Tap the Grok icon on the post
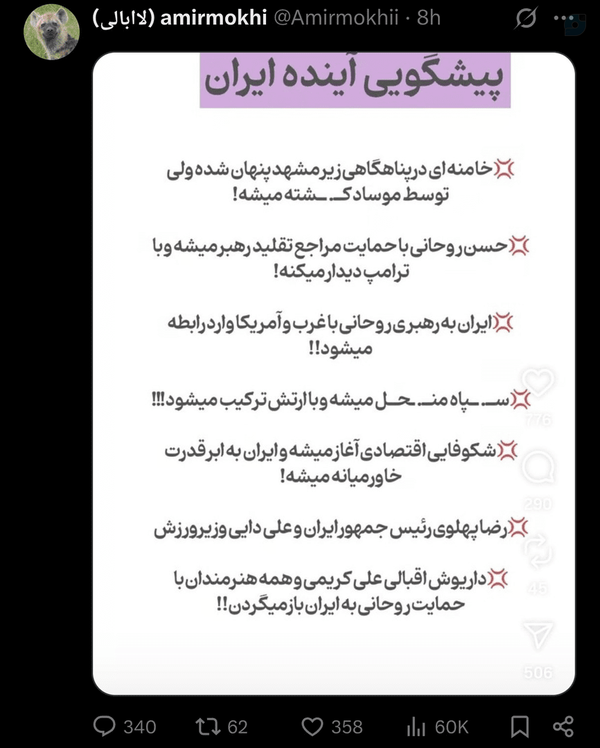The width and height of the screenshot is (600, 748). (x=526, y=18)
